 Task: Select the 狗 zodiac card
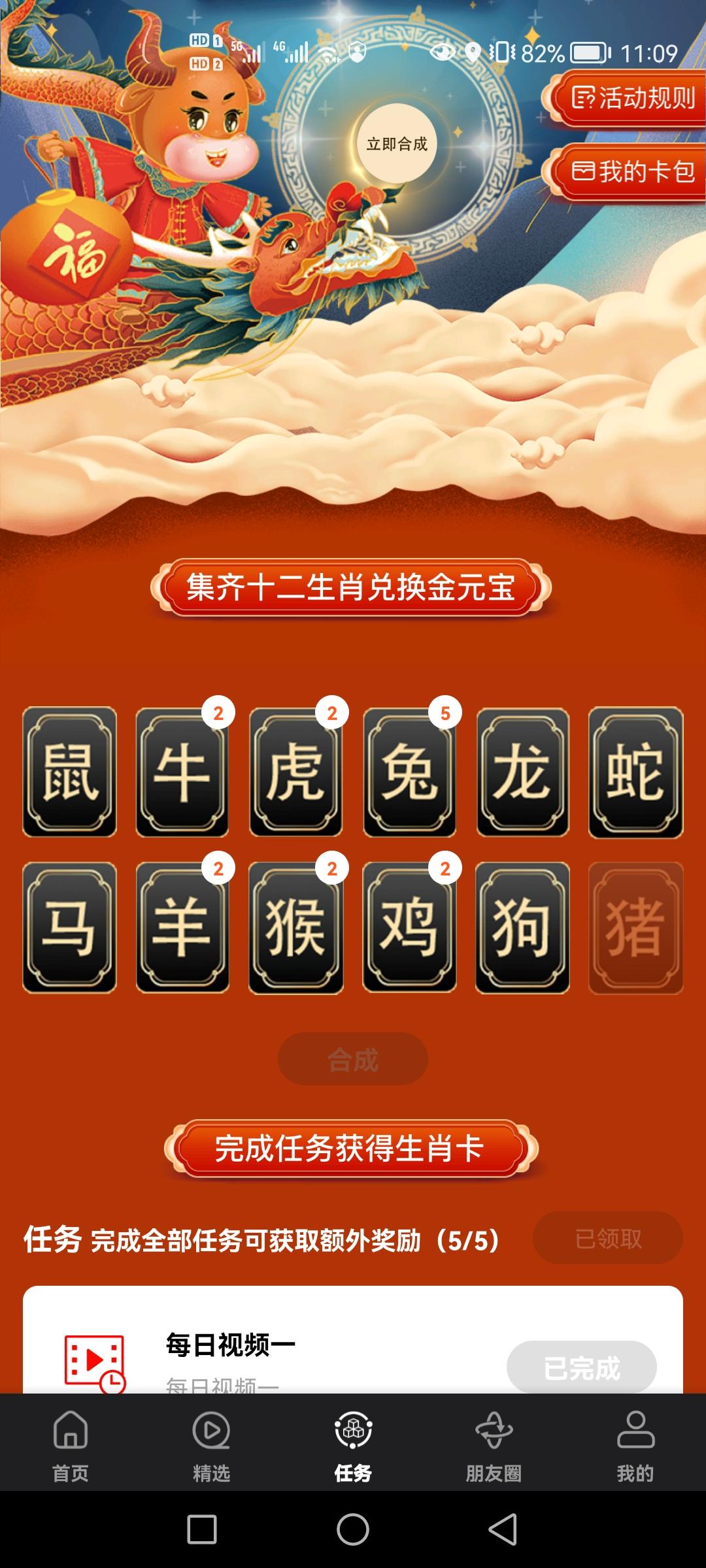[522, 928]
